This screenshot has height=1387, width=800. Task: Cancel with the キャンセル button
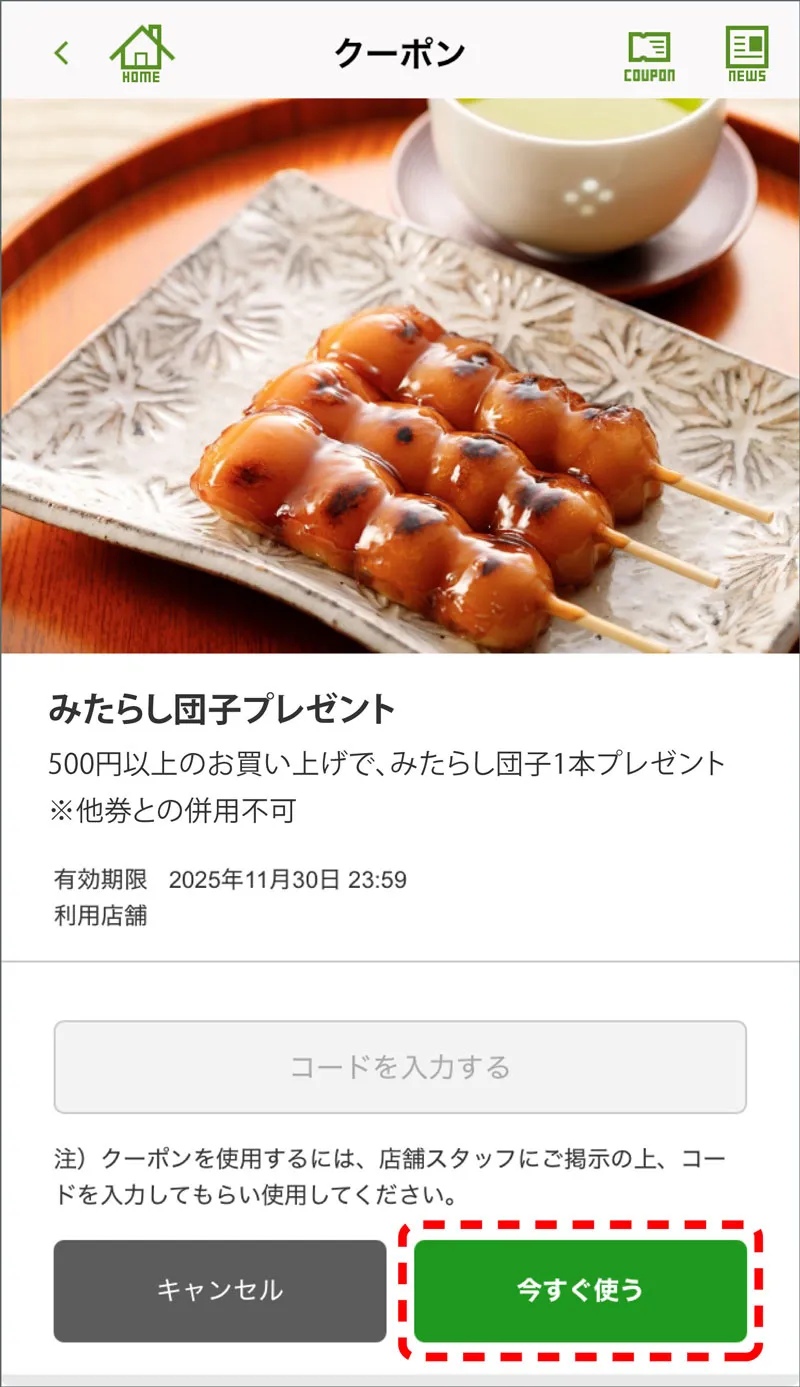point(220,1290)
